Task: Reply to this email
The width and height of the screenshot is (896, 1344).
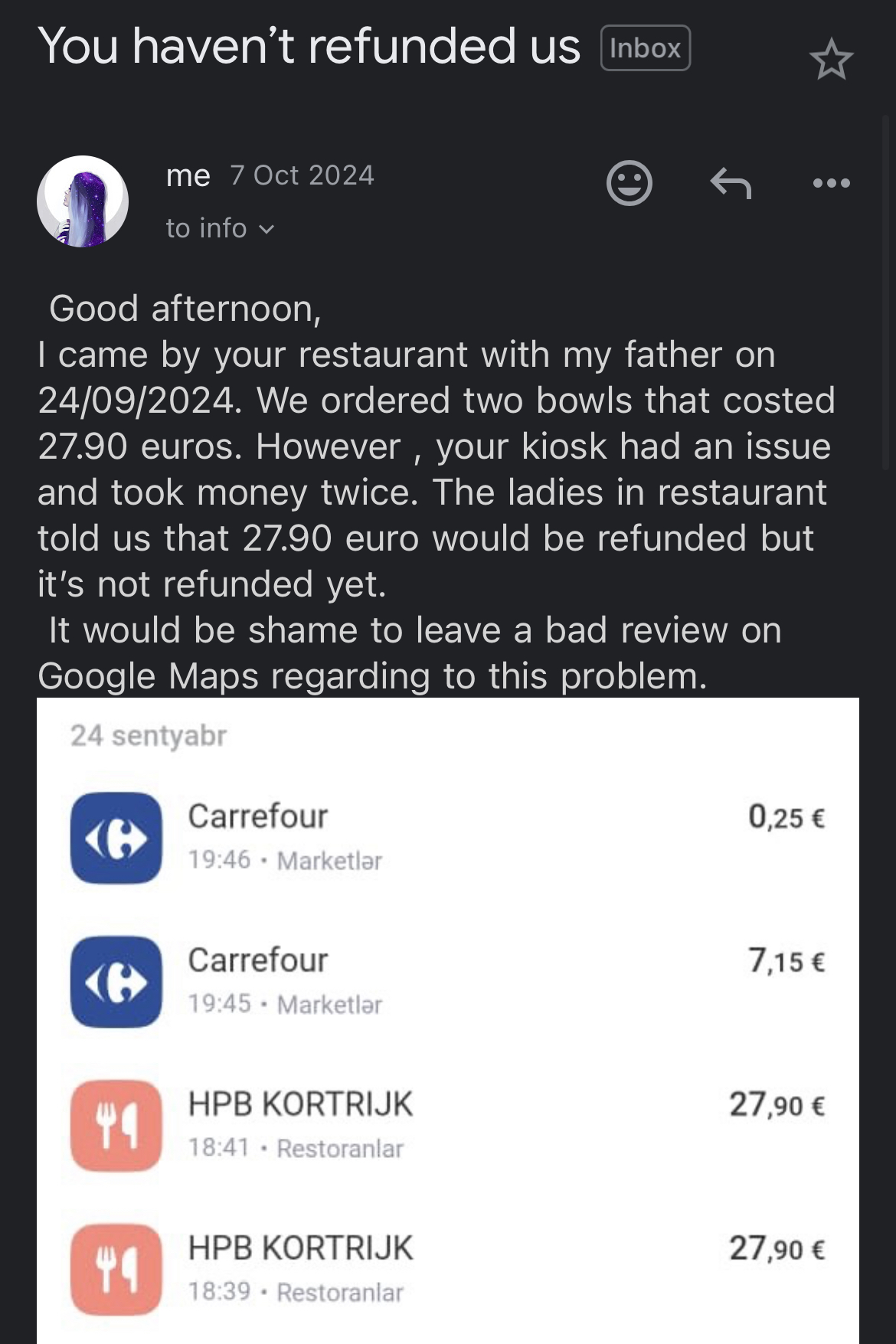Action: (x=731, y=183)
